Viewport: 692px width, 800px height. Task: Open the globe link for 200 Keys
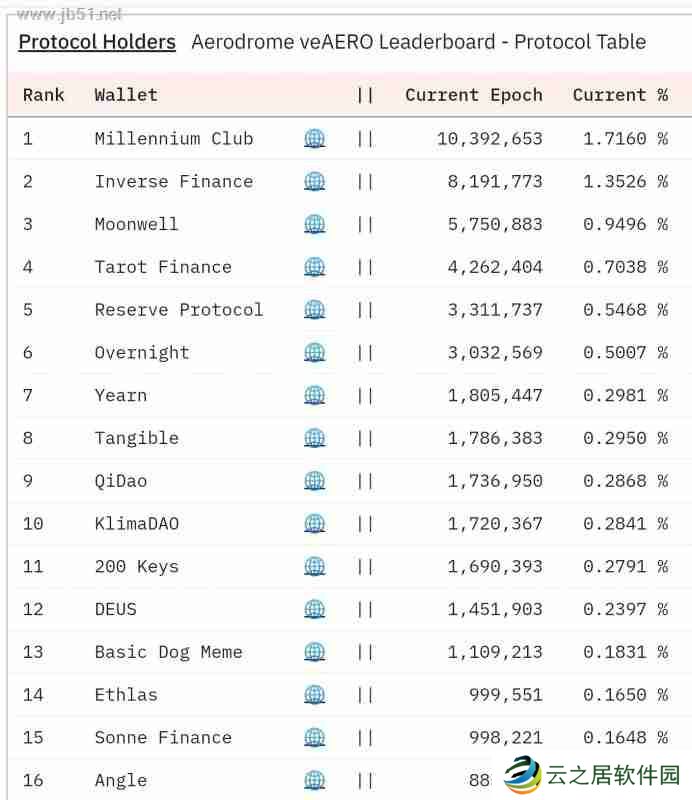pyautogui.click(x=314, y=567)
